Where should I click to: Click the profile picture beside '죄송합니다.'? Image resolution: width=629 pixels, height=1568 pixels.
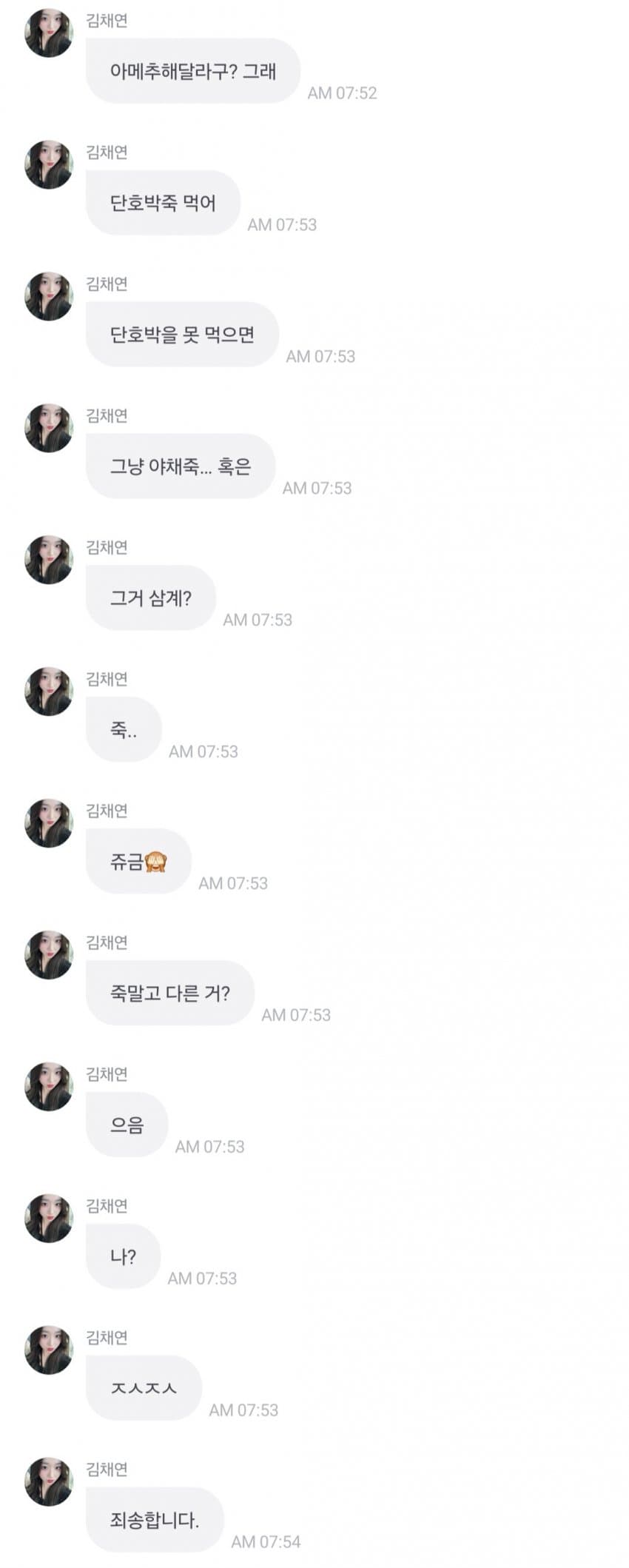click(48, 1481)
